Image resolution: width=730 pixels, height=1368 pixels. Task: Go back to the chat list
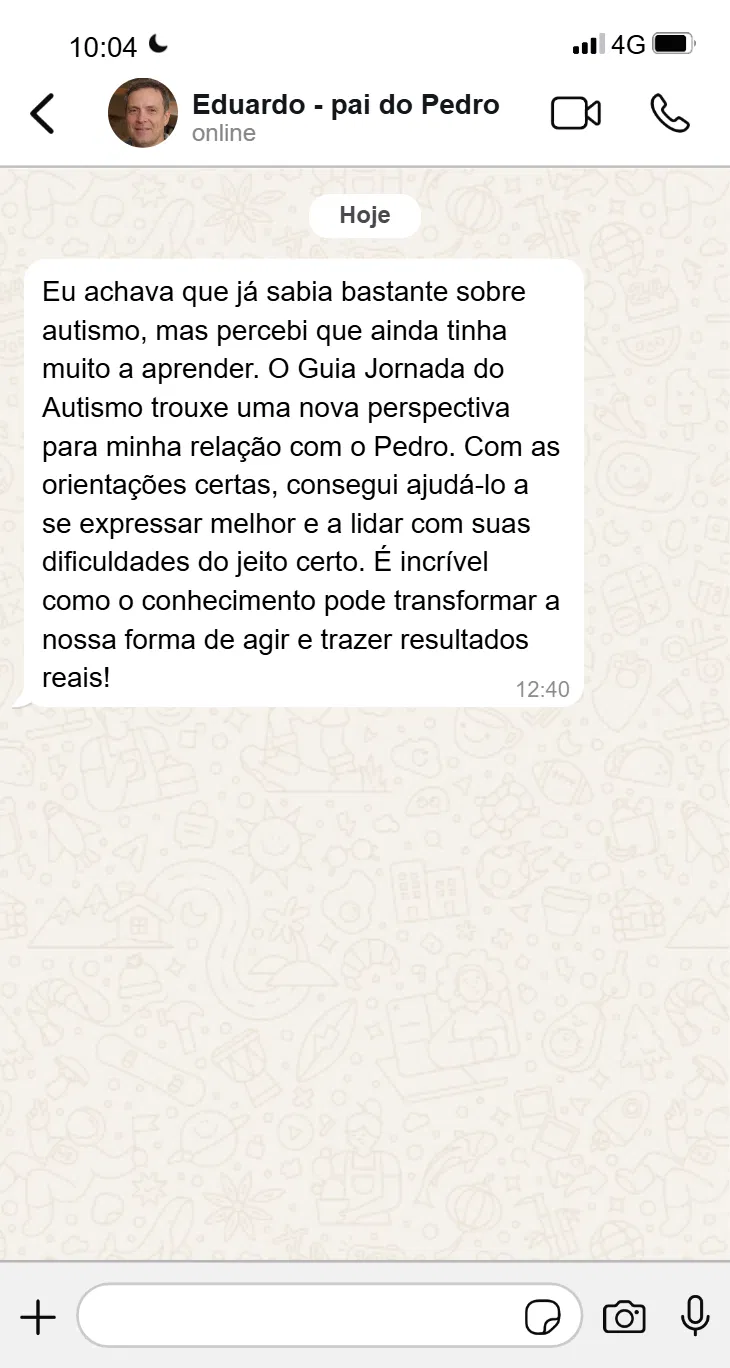42,114
